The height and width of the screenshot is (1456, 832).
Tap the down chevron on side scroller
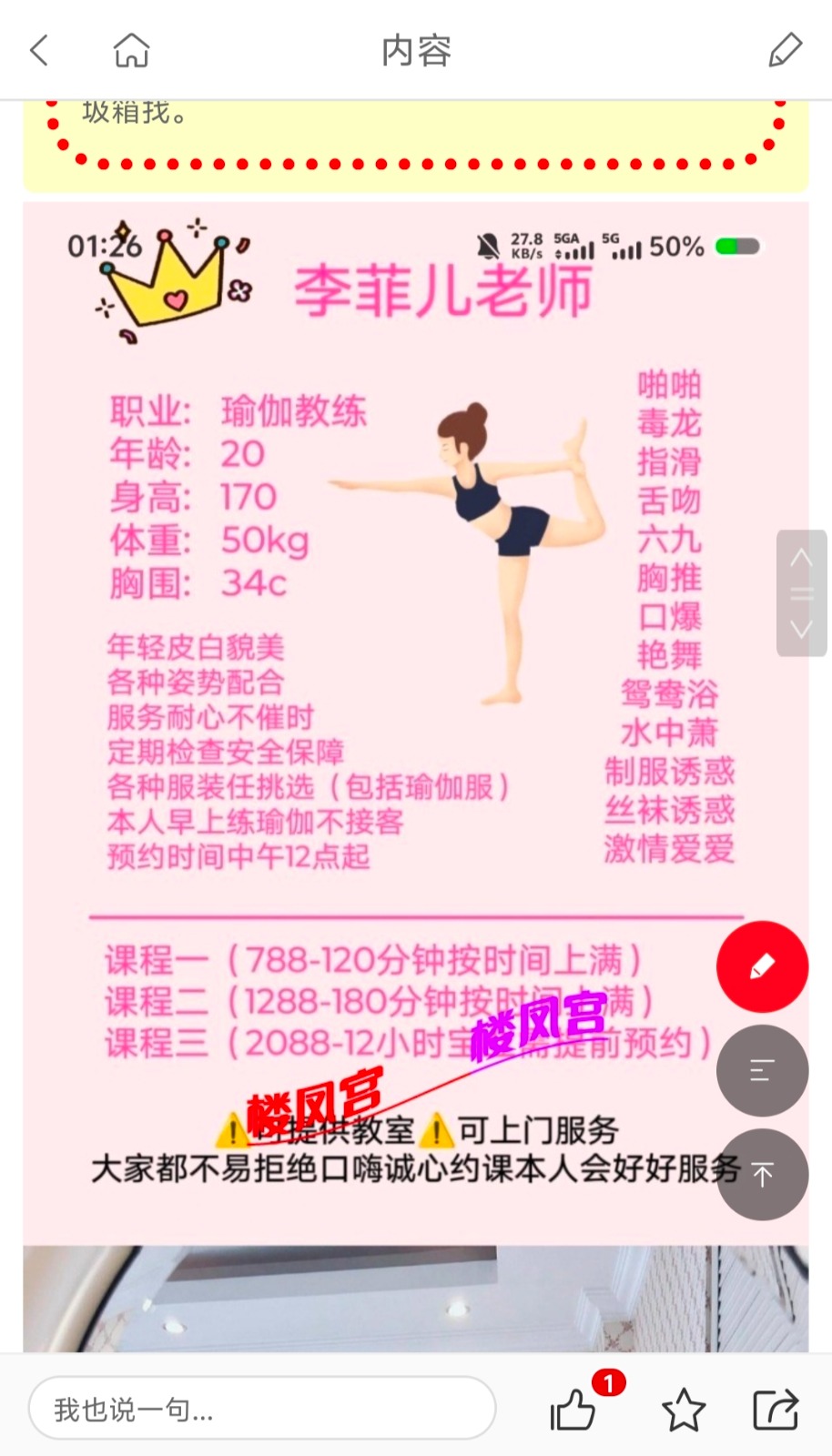(x=801, y=630)
